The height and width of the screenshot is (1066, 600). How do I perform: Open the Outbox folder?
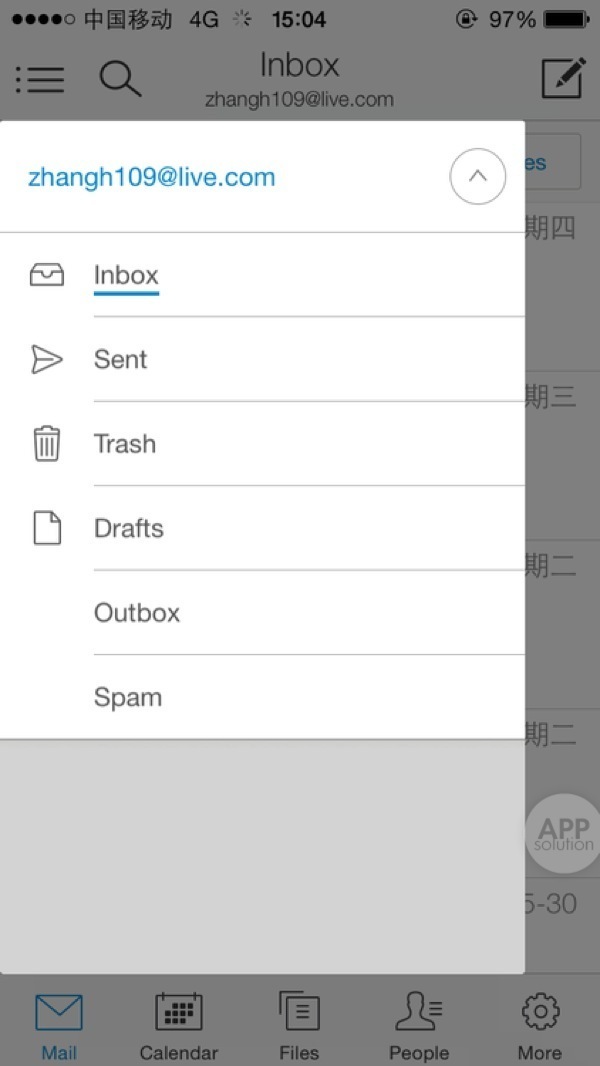[x=137, y=613]
